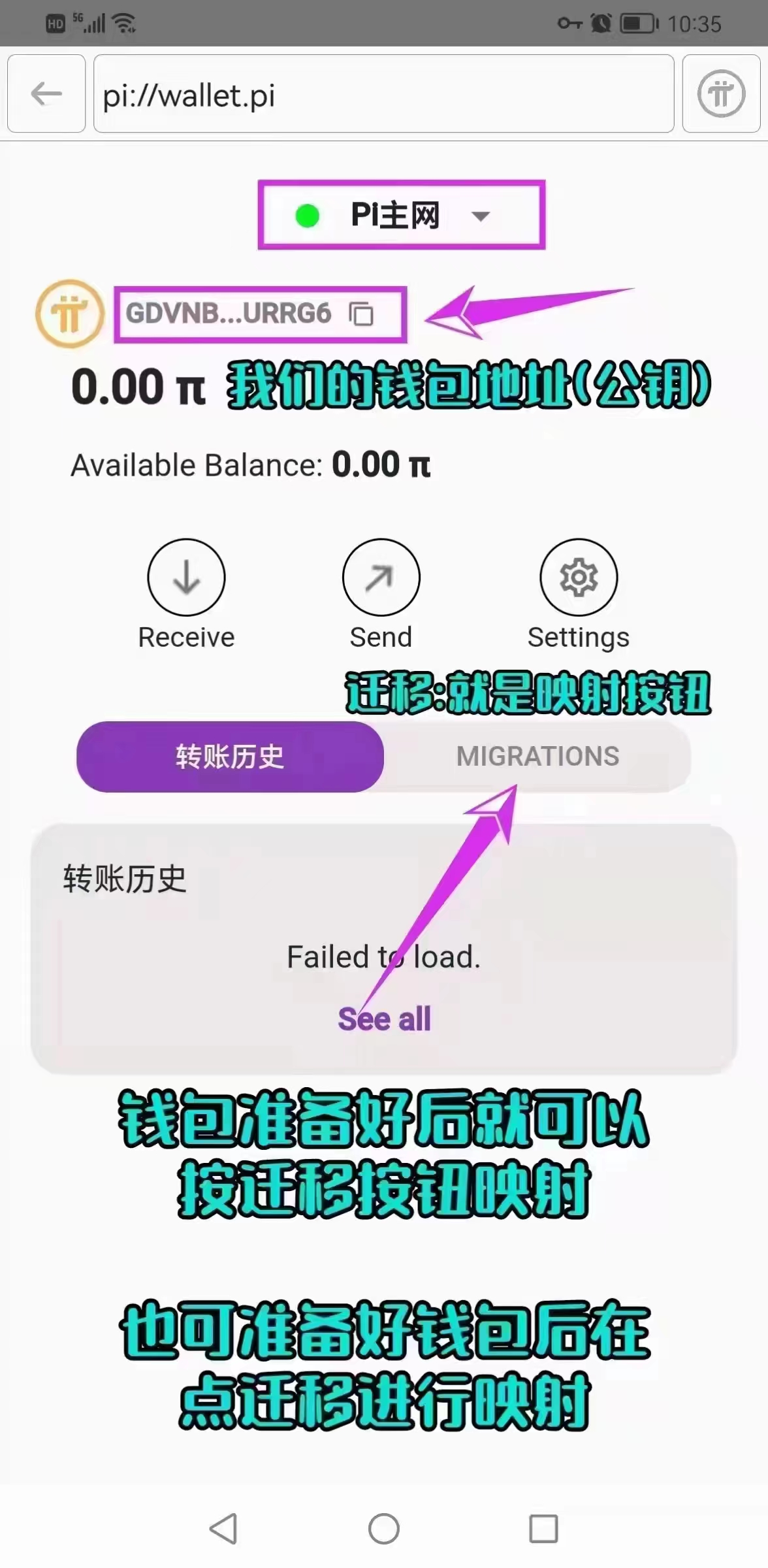The width and height of the screenshot is (768, 1568).
Task: Click the golden Pi coin logo
Action: (70, 314)
